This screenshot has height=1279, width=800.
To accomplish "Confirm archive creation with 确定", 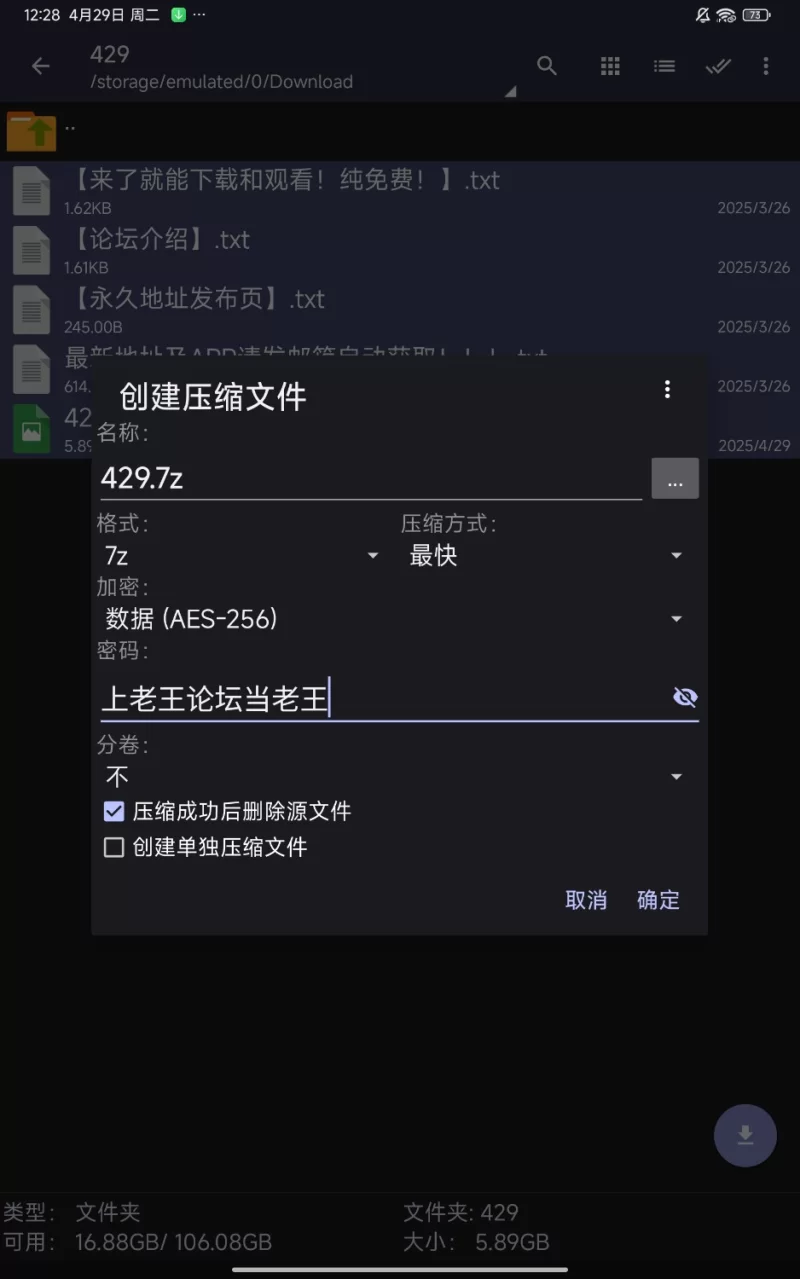I will coord(658,900).
